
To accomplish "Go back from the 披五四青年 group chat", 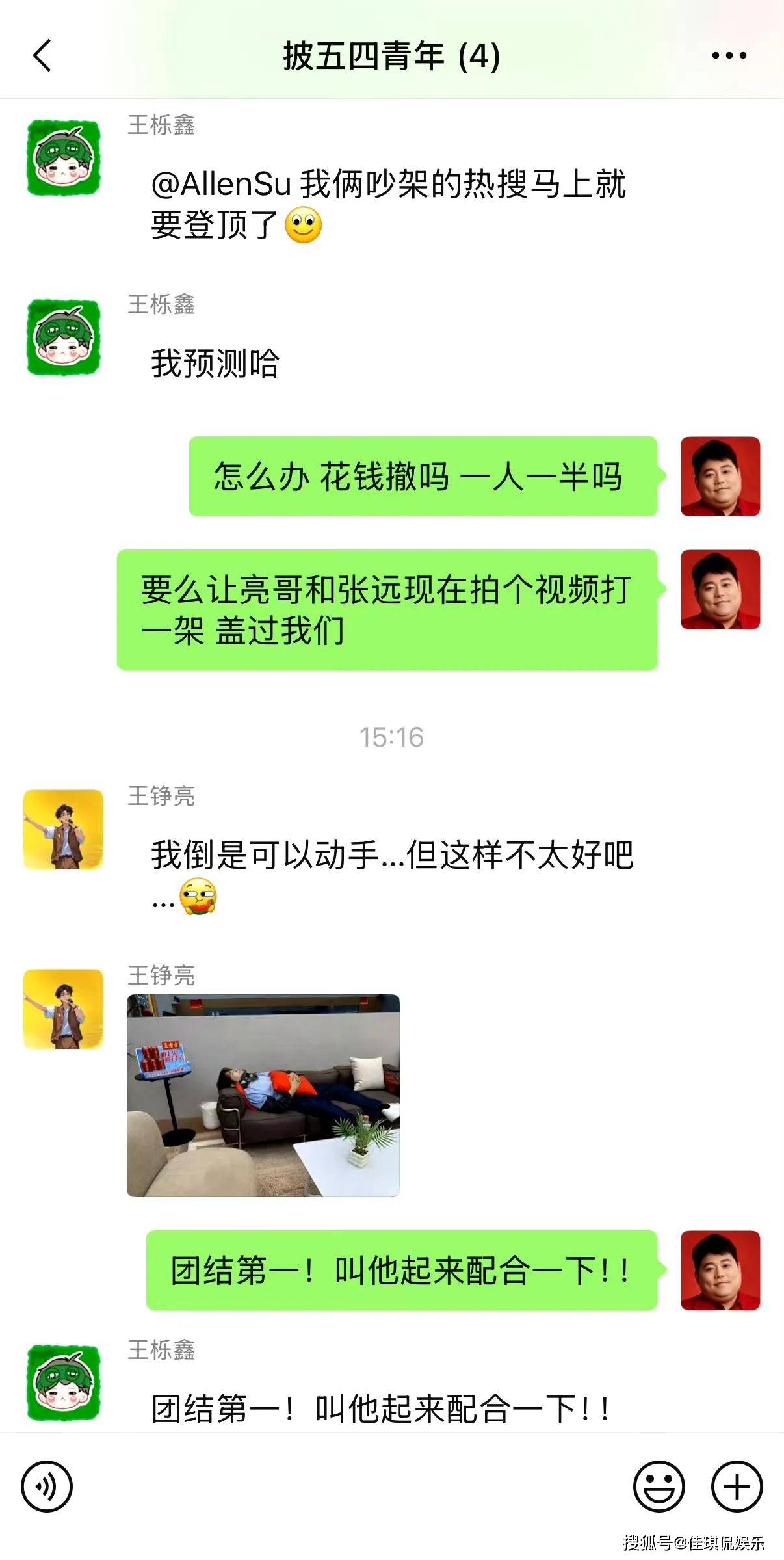I will pyautogui.click(x=43, y=56).
